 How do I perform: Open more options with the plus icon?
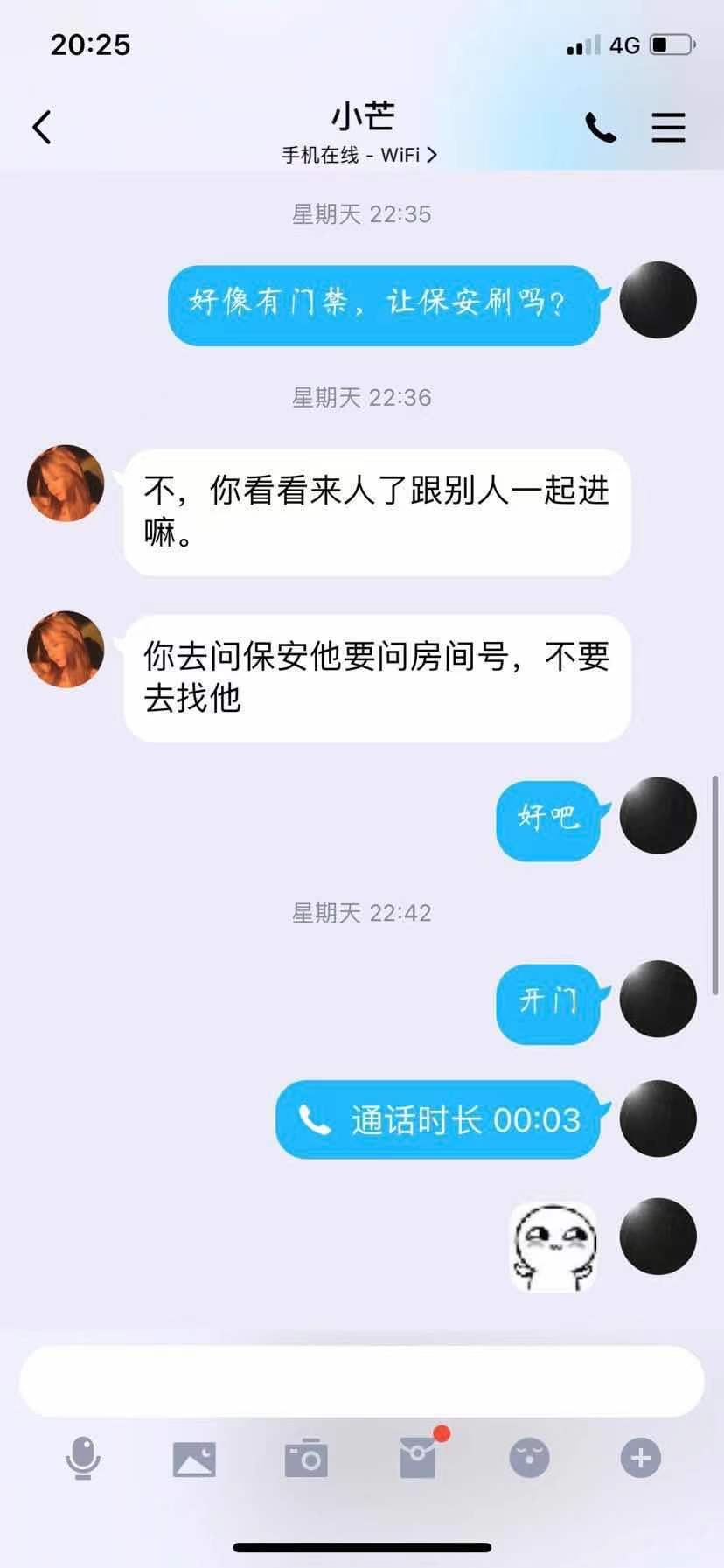(641, 1458)
